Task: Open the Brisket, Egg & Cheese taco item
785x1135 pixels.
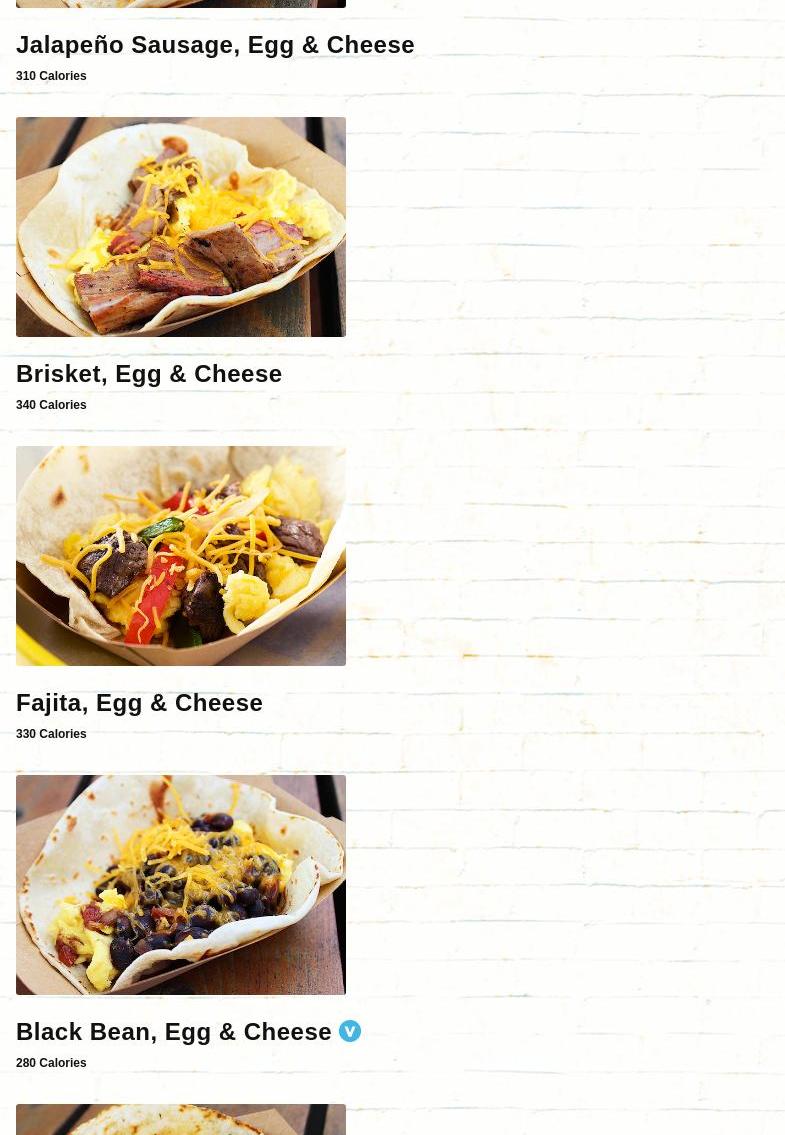Action: tap(149, 374)
